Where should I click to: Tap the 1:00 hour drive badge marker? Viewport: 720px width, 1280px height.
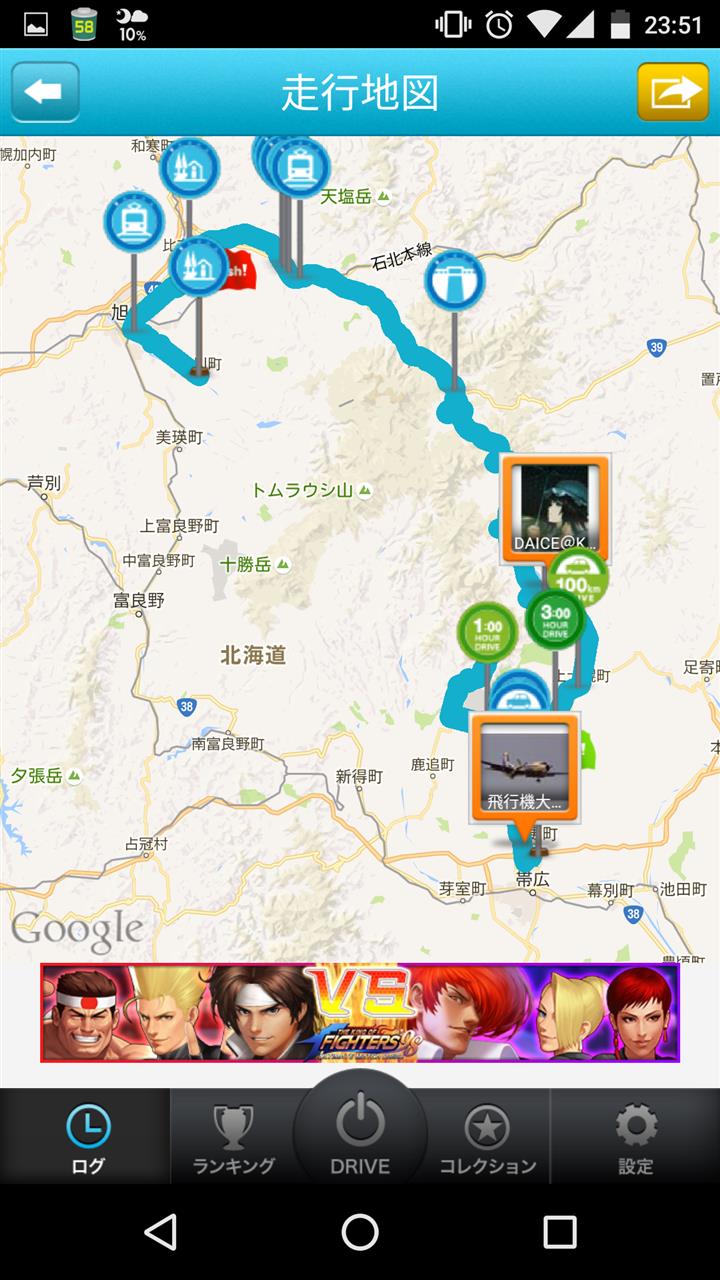tap(487, 632)
